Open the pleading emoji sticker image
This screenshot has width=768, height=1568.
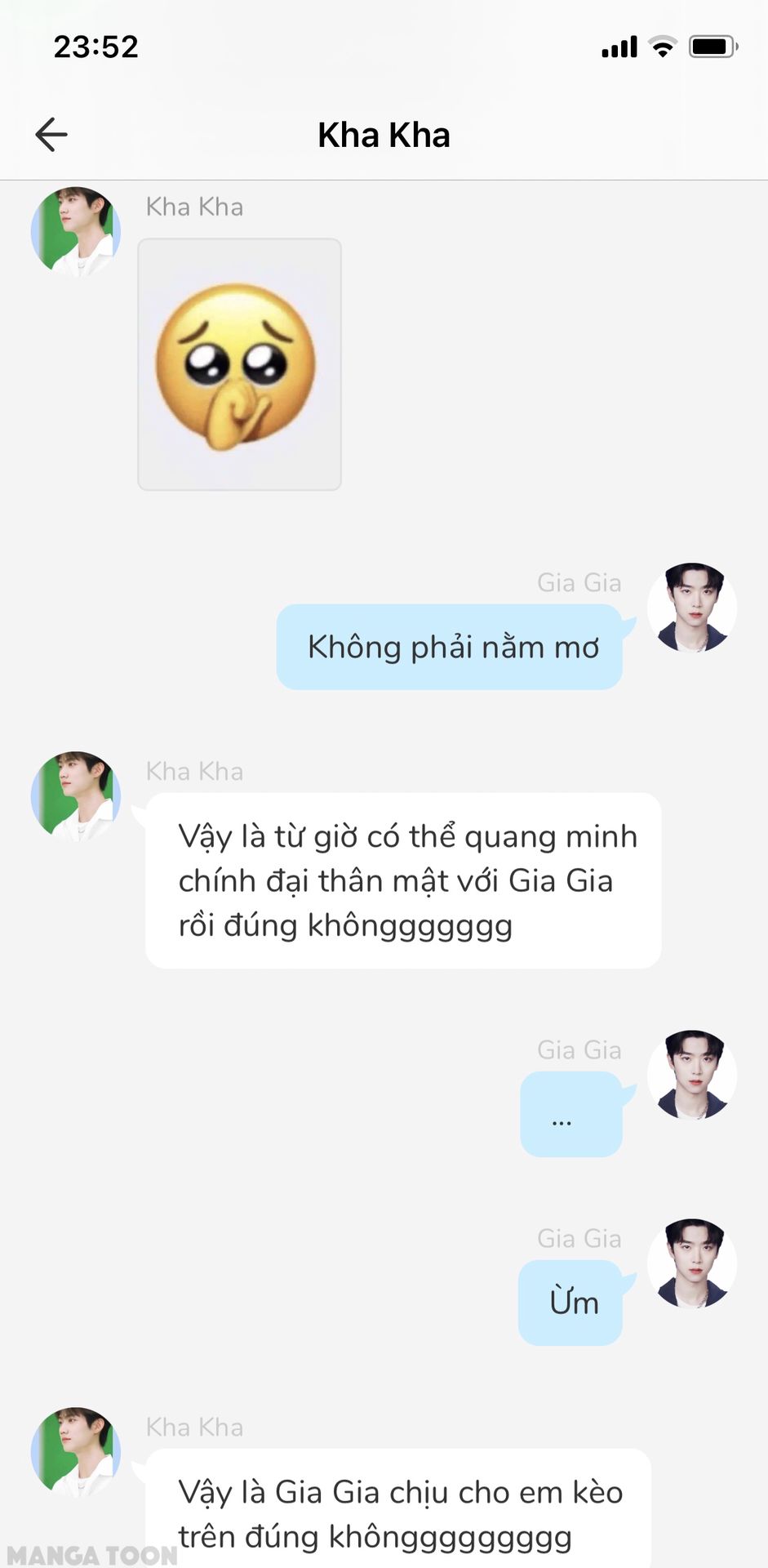tap(239, 364)
